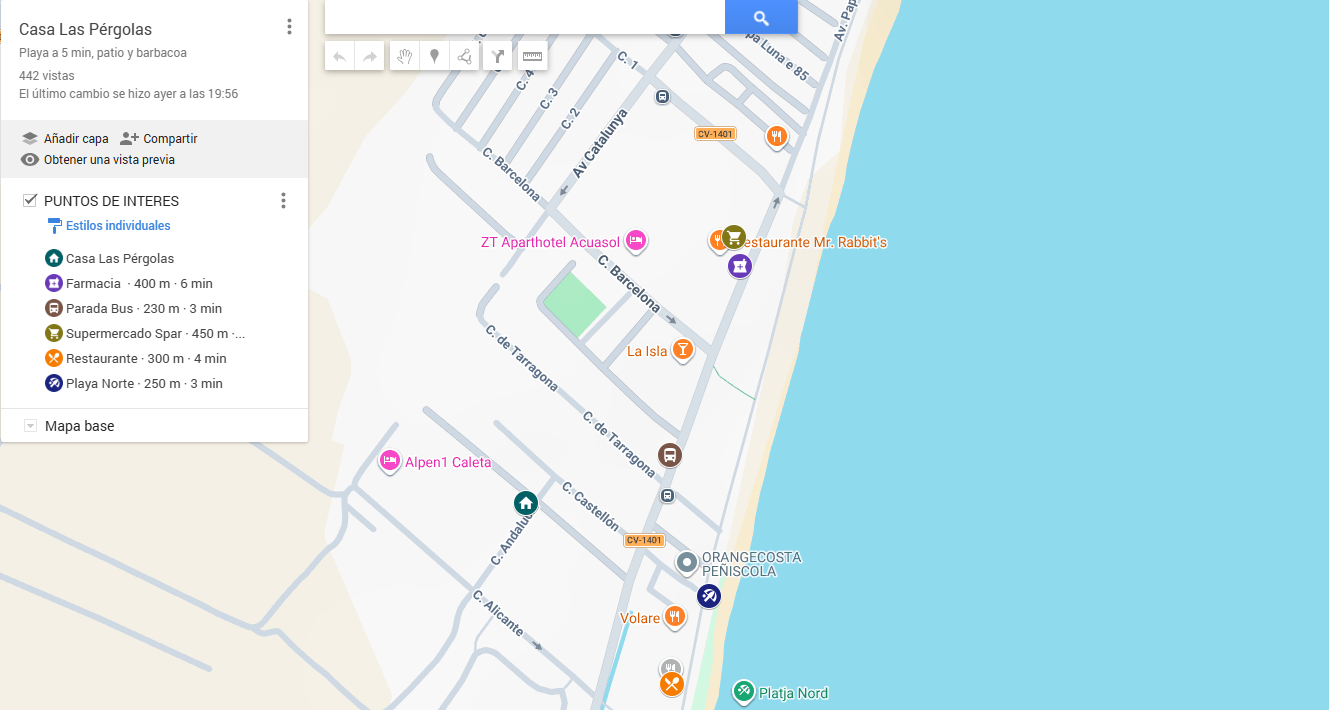Tap the blue search button
Screen dimensions: 1329x710
(x=761, y=17)
